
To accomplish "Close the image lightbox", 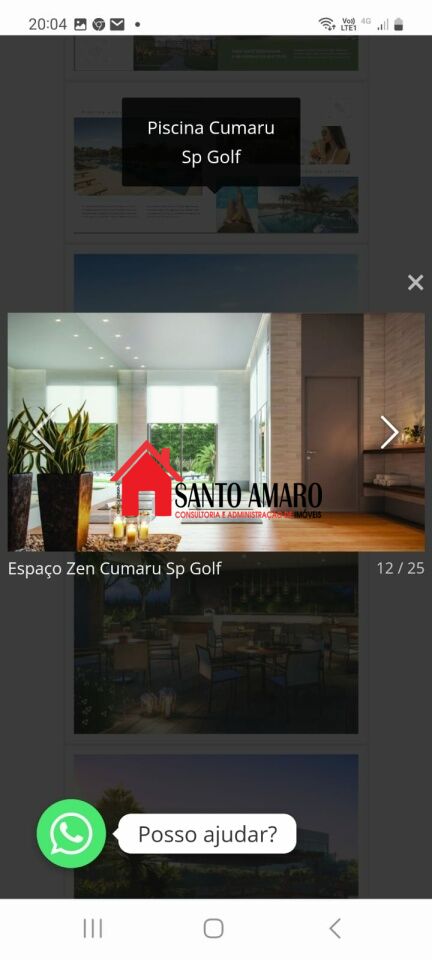I will (x=415, y=282).
